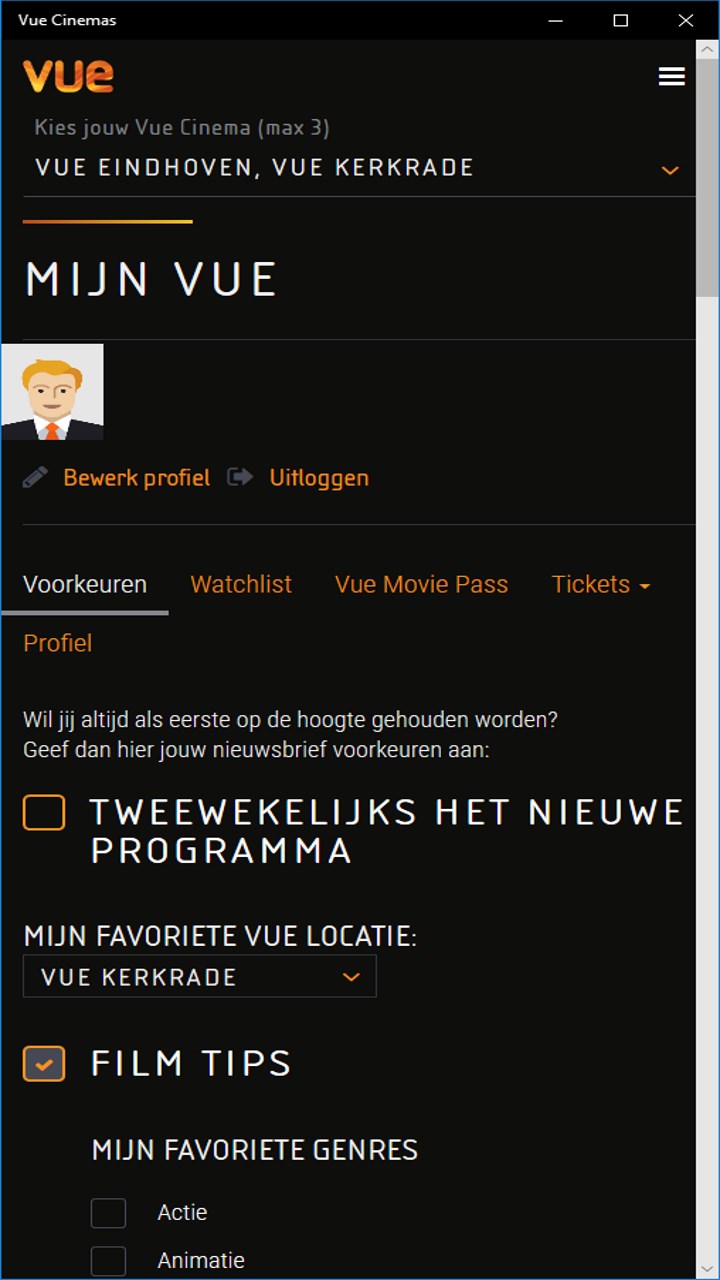The height and width of the screenshot is (1280, 720).
Task: Enable Tweewekelijks het nieuwe programma checkbox
Action: pyautogui.click(x=44, y=813)
